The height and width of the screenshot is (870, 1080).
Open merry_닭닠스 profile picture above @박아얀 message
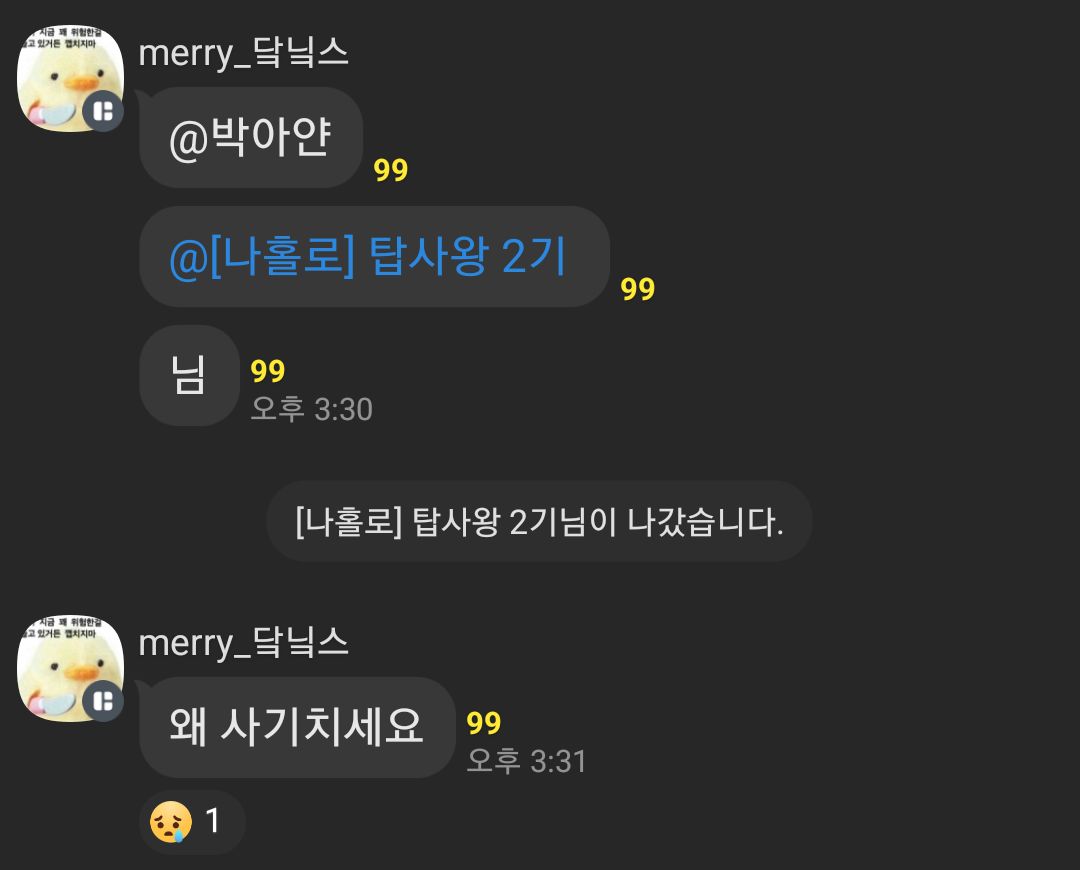[70, 80]
